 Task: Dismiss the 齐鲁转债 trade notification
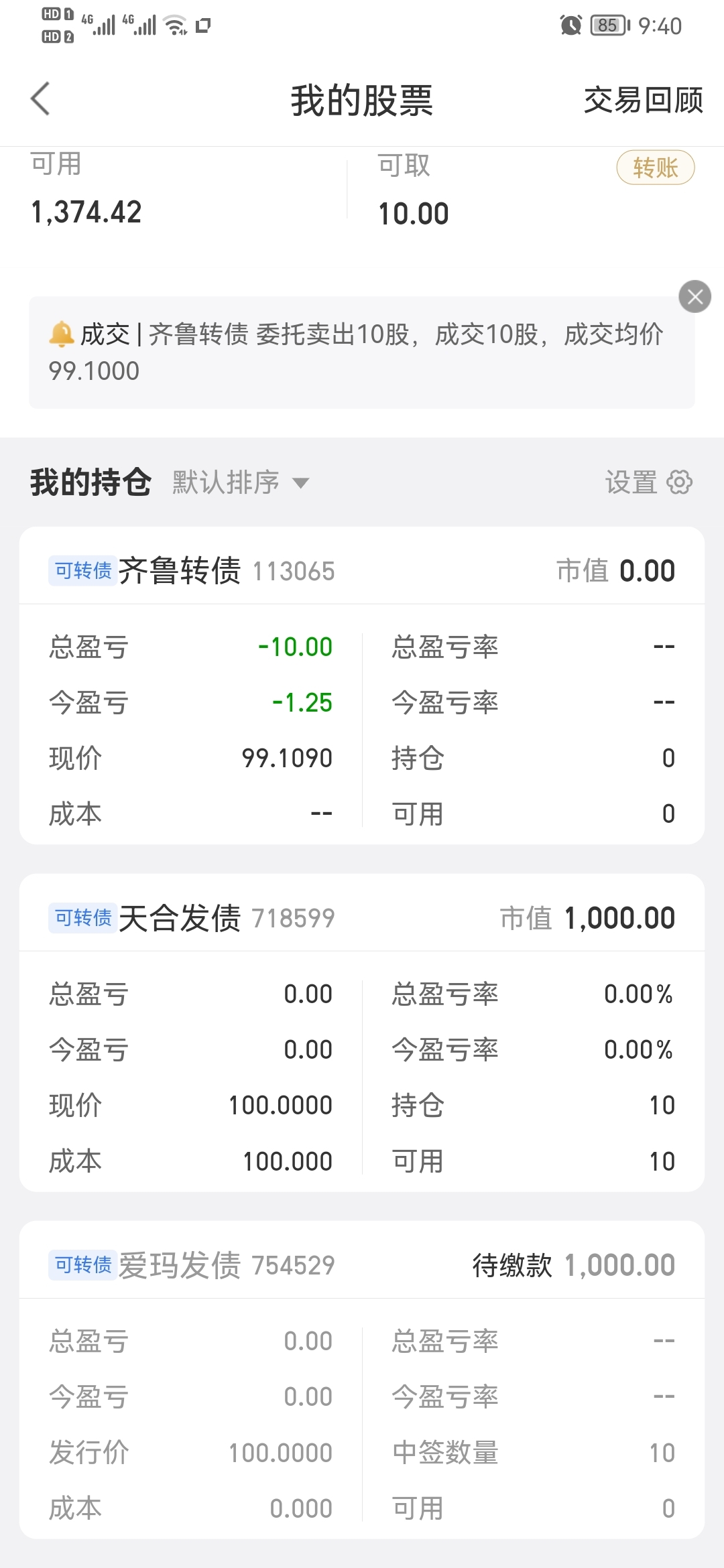[695, 296]
